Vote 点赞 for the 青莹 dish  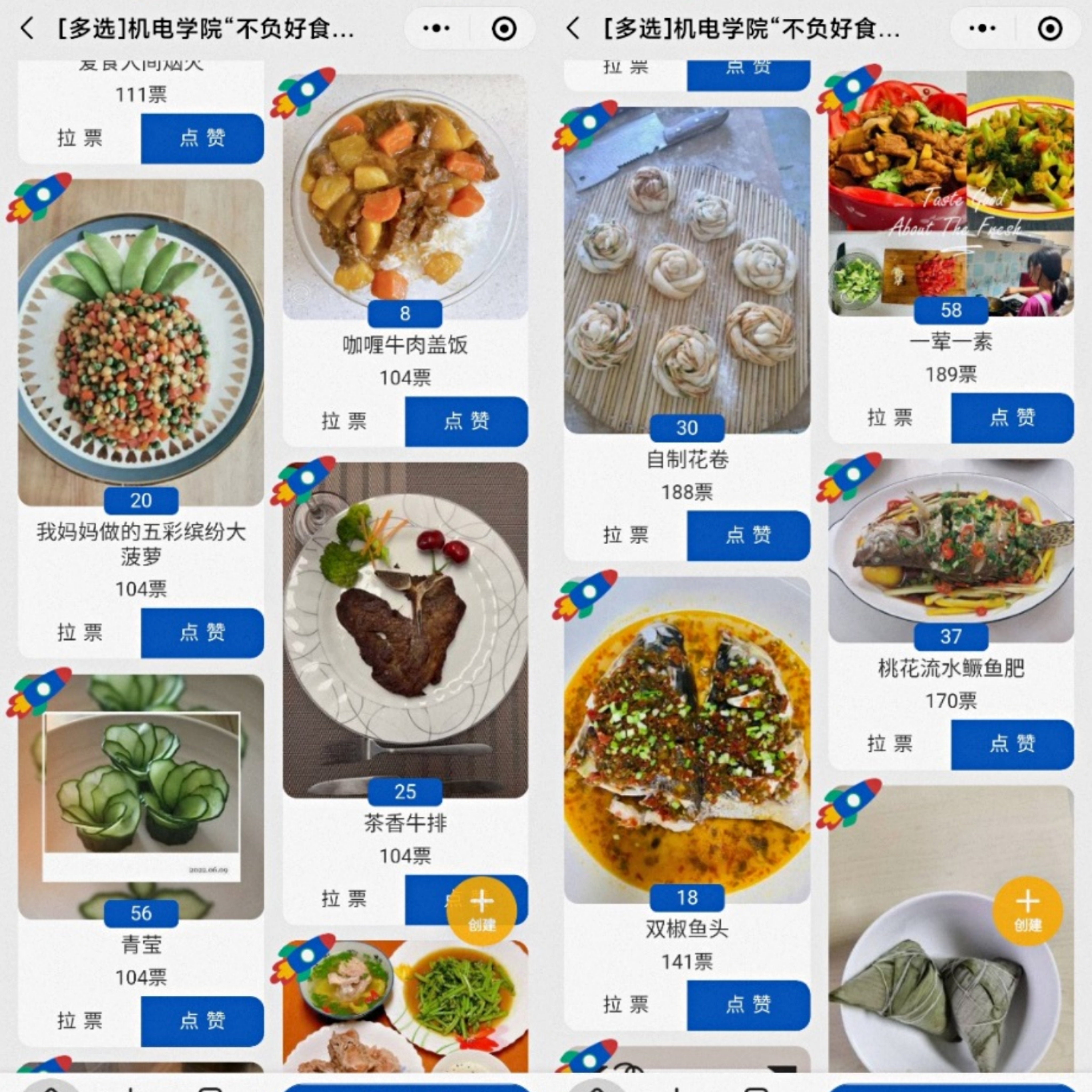tap(202, 1021)
